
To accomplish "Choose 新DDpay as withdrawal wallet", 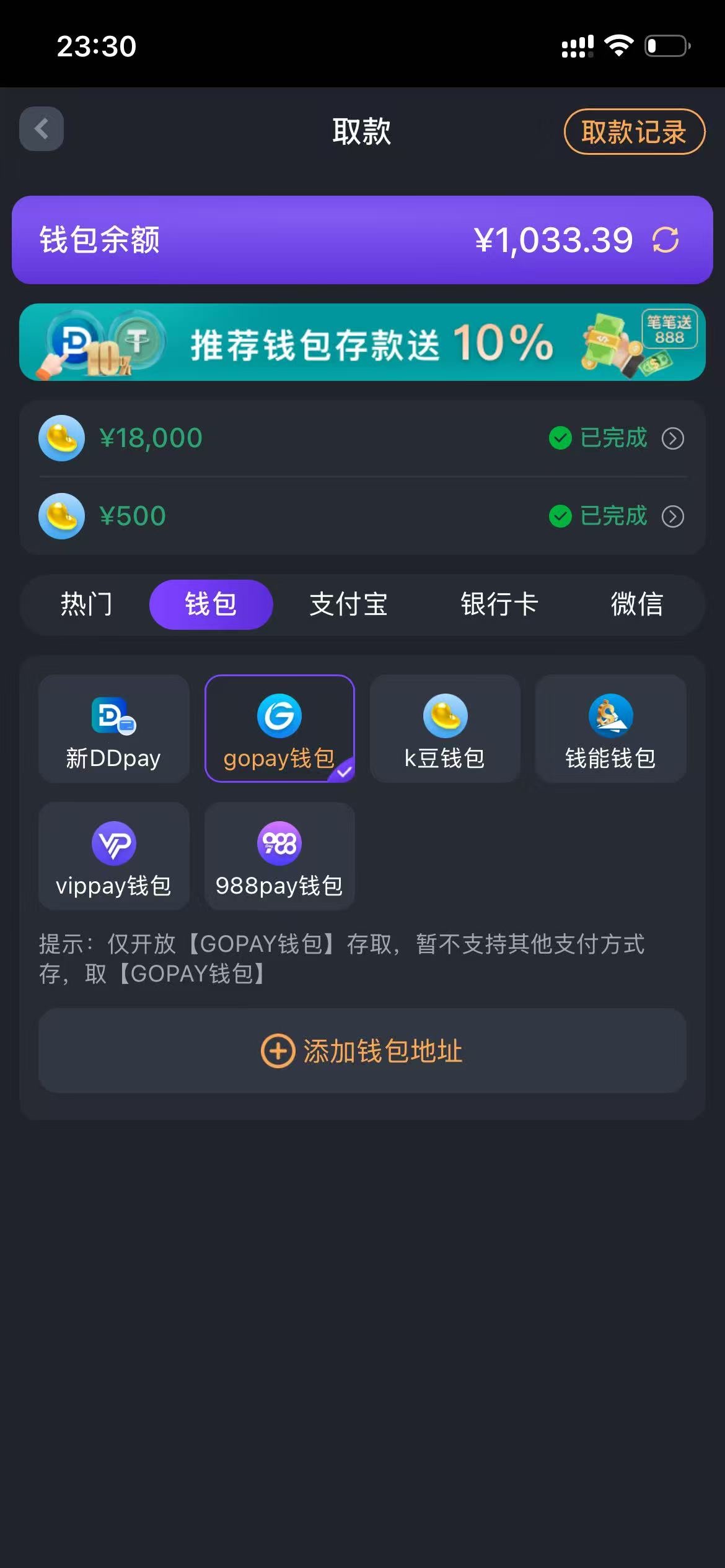I will tap(114, 729).
